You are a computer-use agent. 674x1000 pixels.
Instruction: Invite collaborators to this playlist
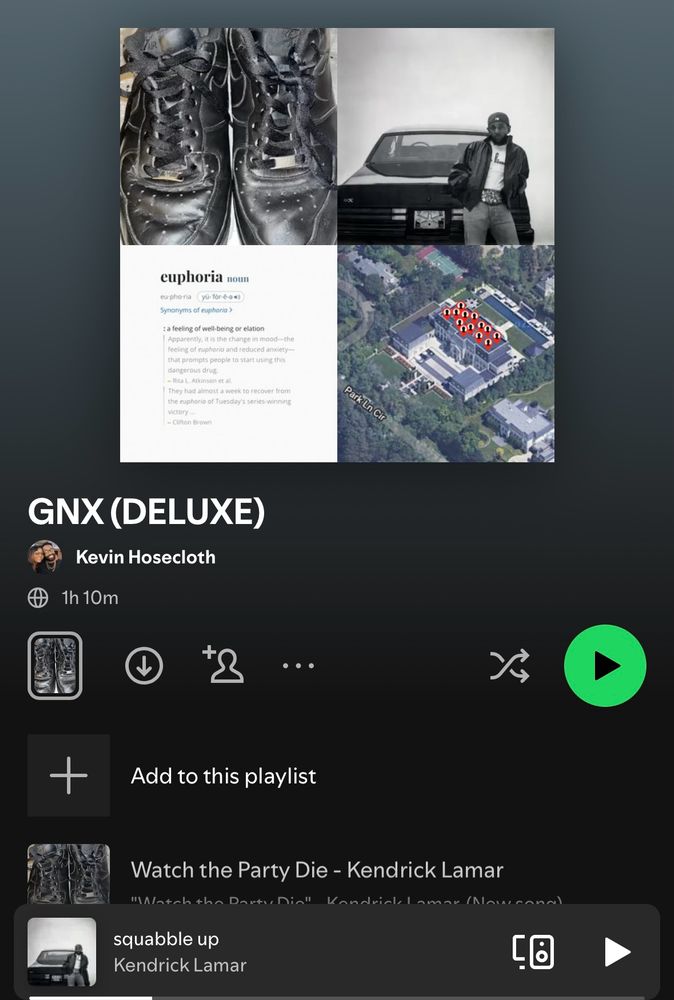(223, 665)
